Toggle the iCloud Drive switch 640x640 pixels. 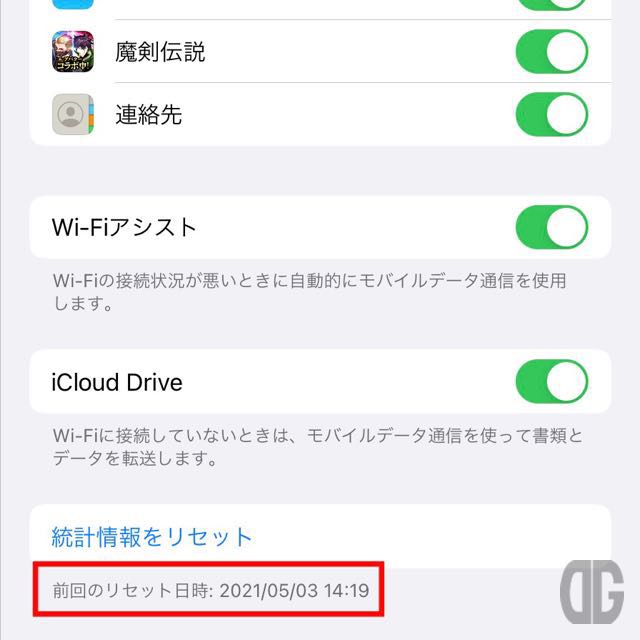point(551,381)
